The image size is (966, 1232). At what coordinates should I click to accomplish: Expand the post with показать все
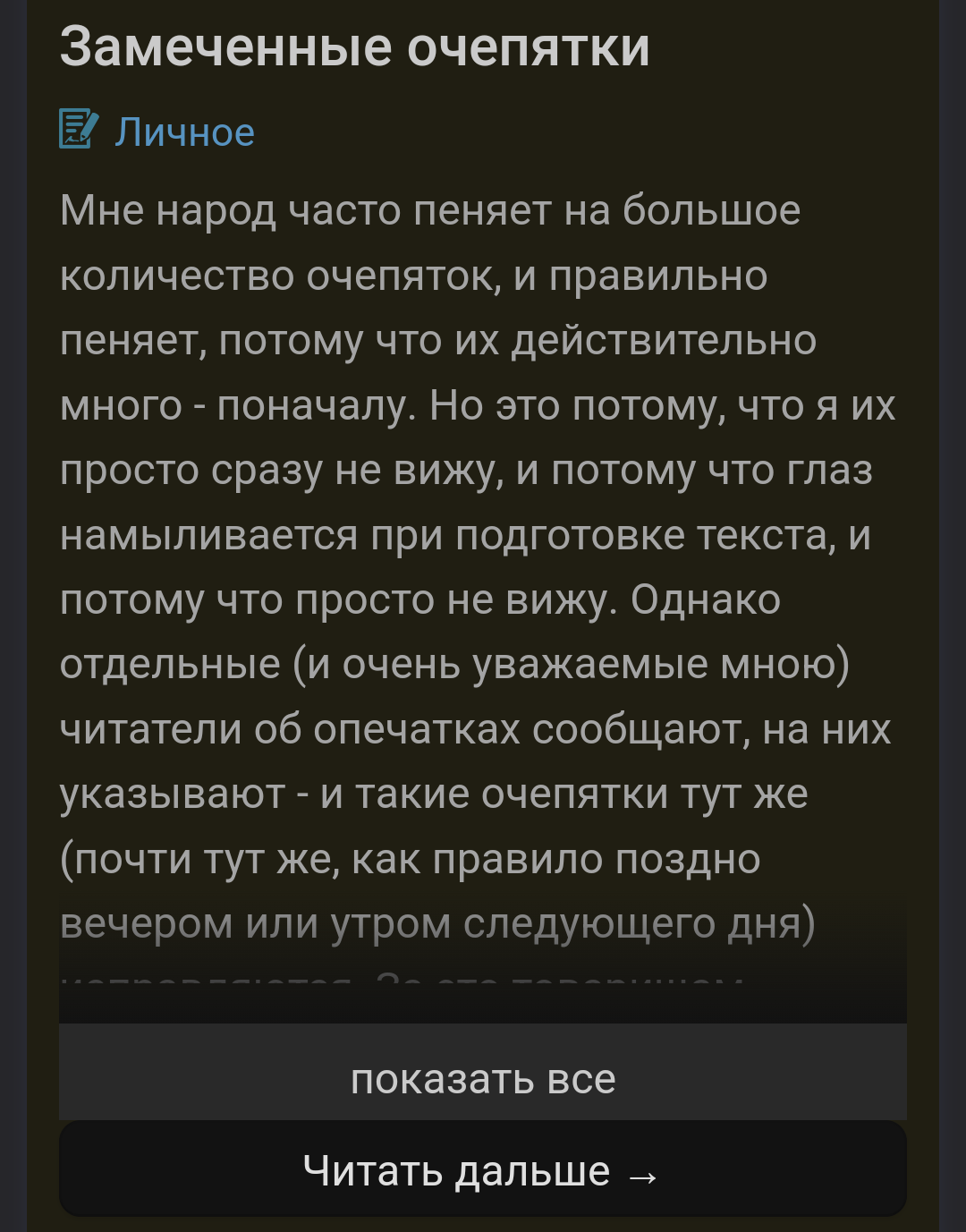(483, 1078)
